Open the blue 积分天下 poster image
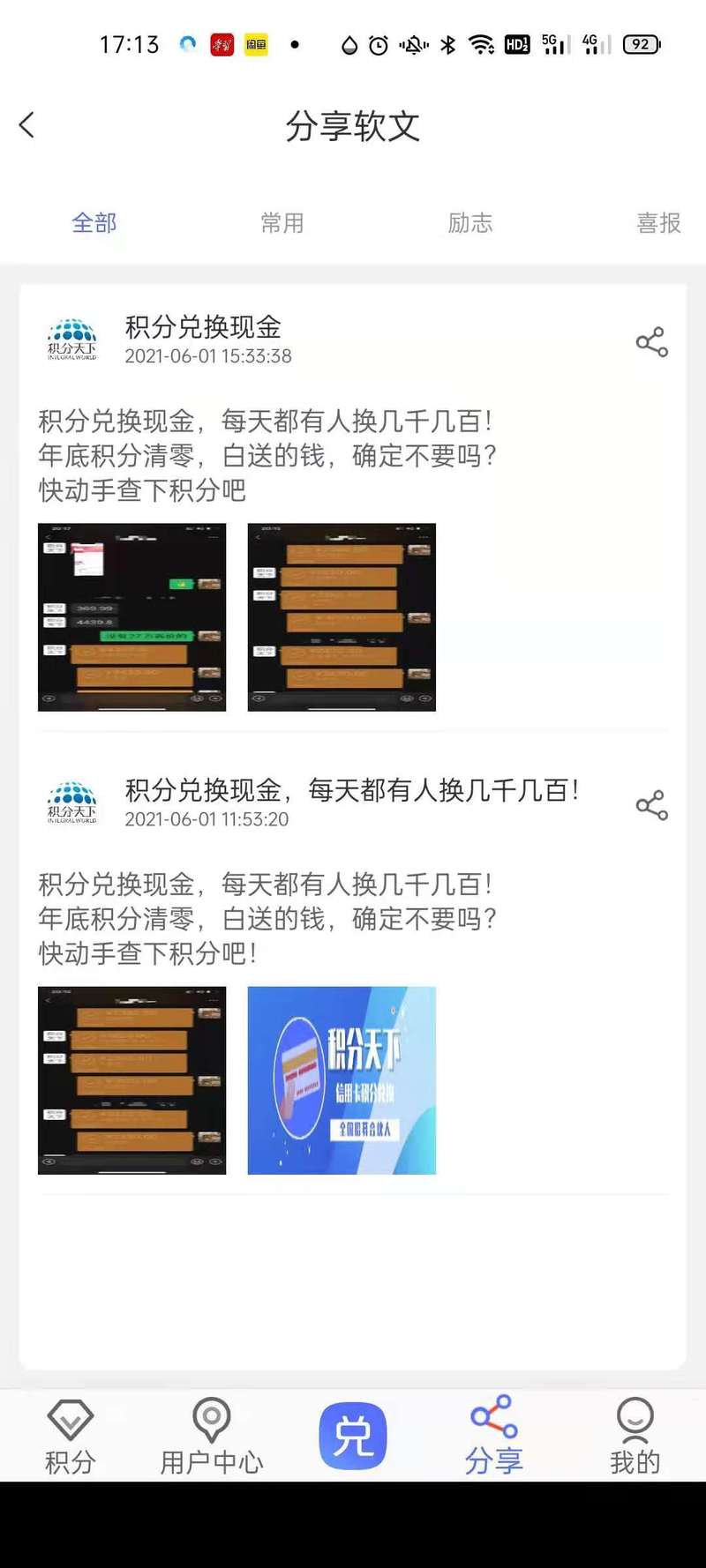Viewport: 706px width, 1568px height. coord(342,1080)
